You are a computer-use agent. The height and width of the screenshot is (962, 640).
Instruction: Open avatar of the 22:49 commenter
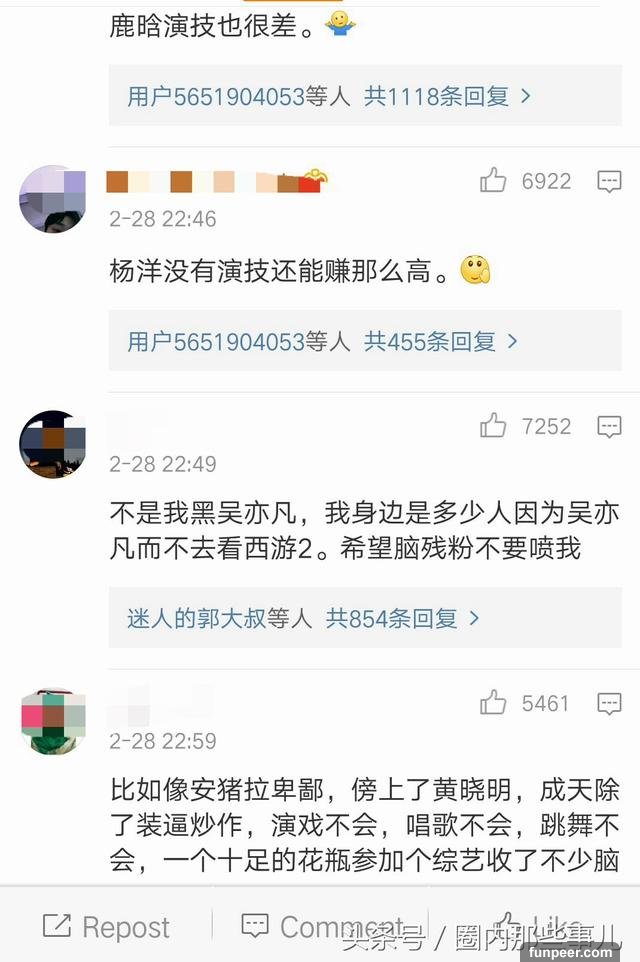(x=52, y=444)
